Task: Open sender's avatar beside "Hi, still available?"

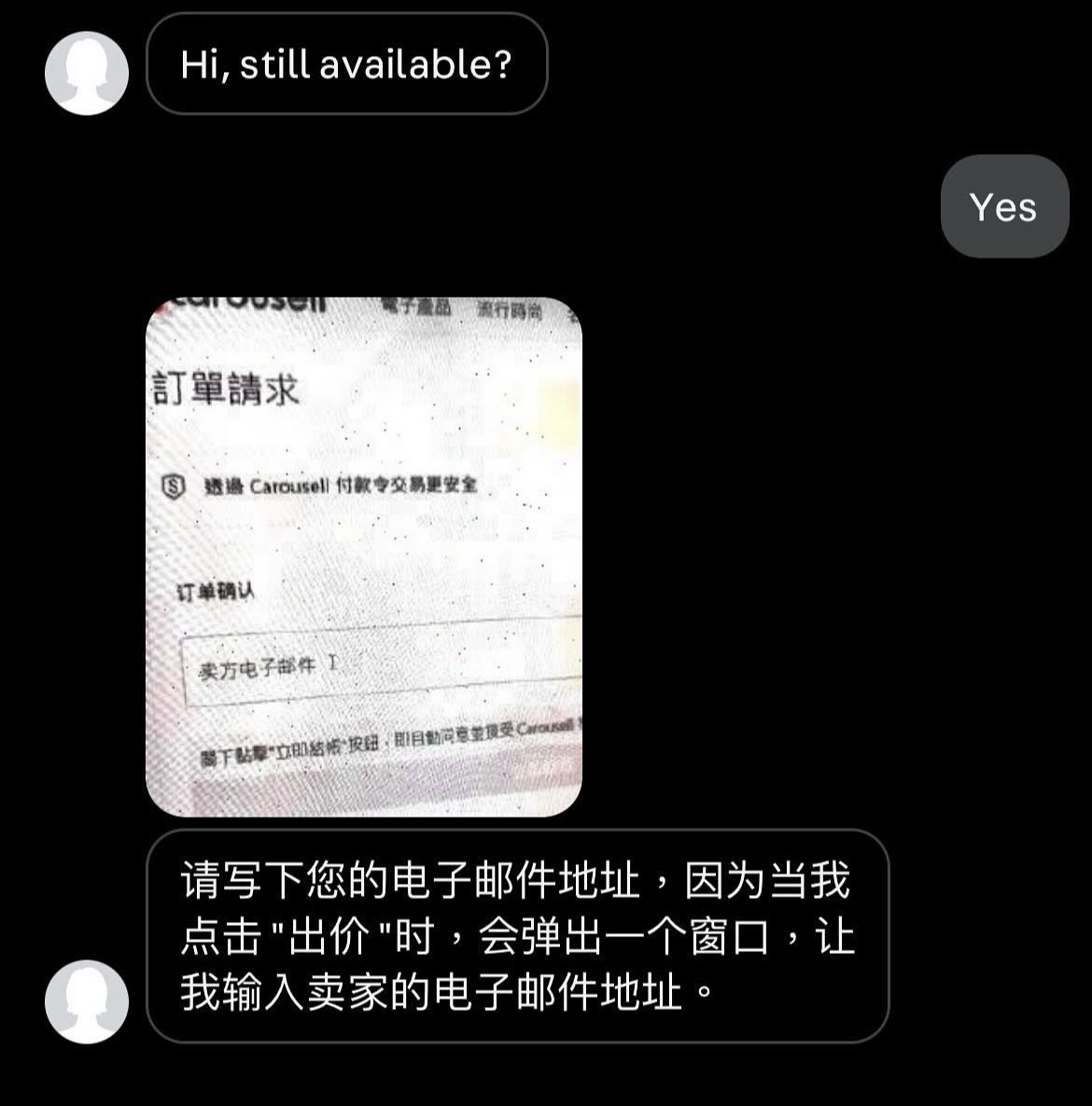Action: click(87, 73)
